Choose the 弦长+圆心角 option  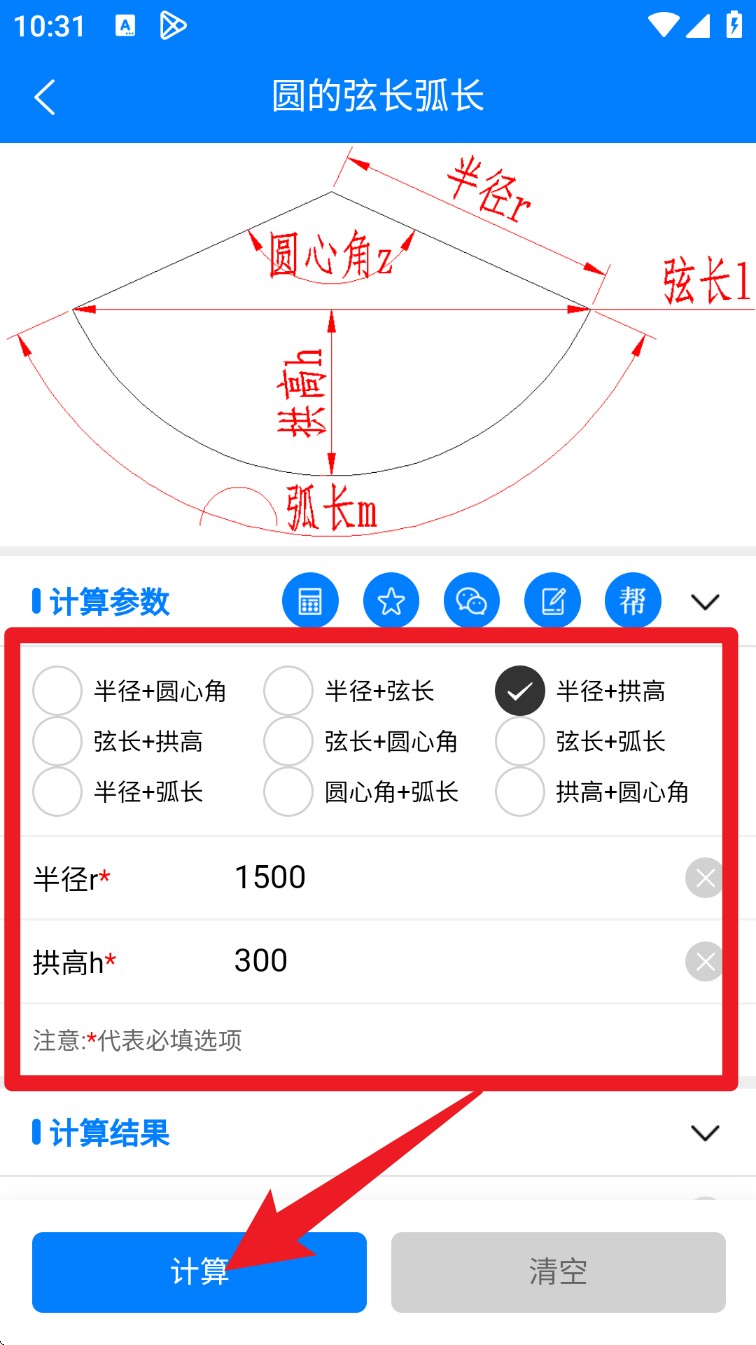288,741
